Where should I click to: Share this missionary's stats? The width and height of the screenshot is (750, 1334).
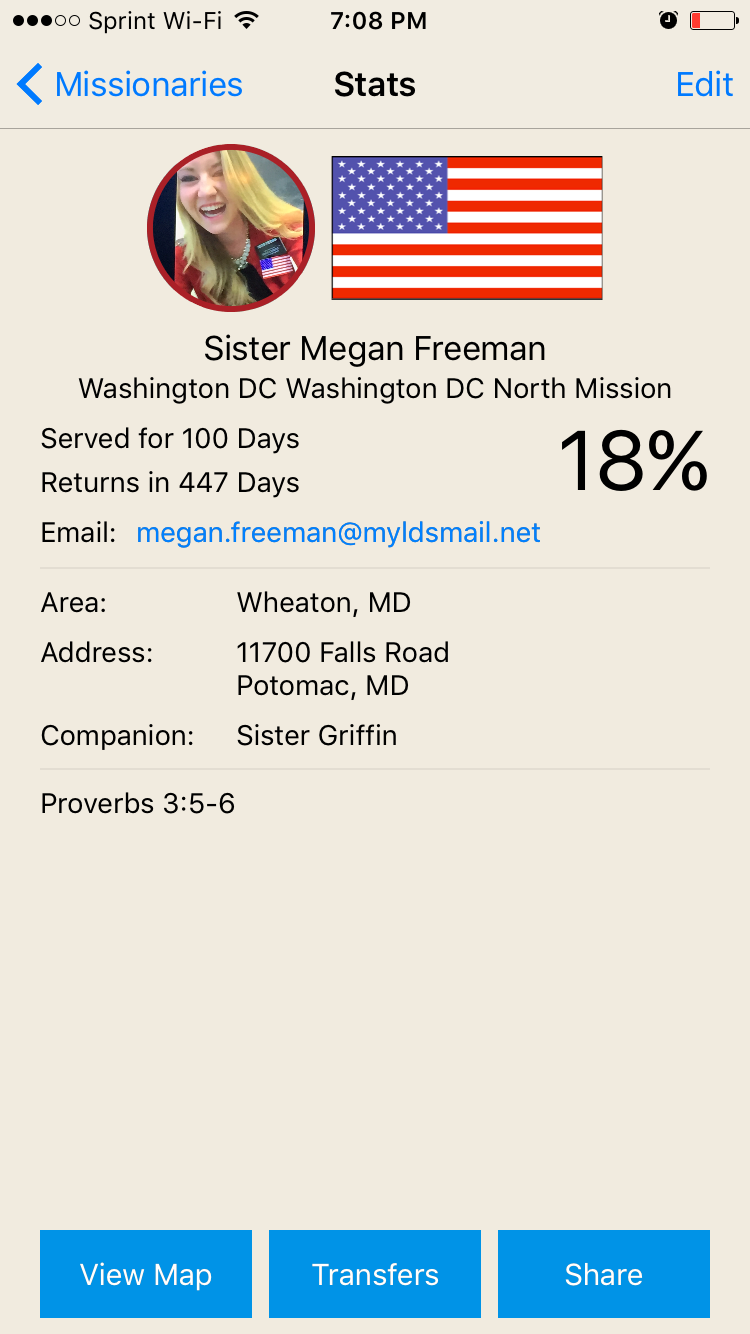pos(604,1274)
